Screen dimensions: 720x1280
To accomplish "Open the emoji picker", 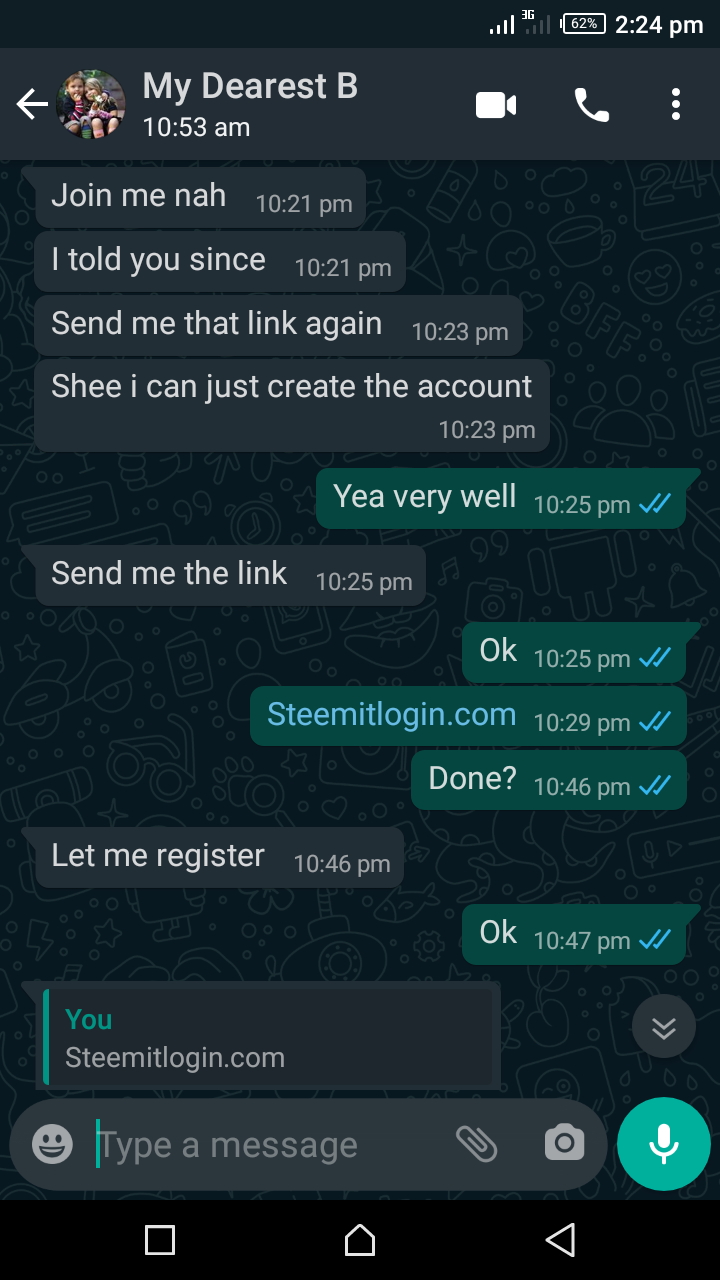I will point(52,1144).
